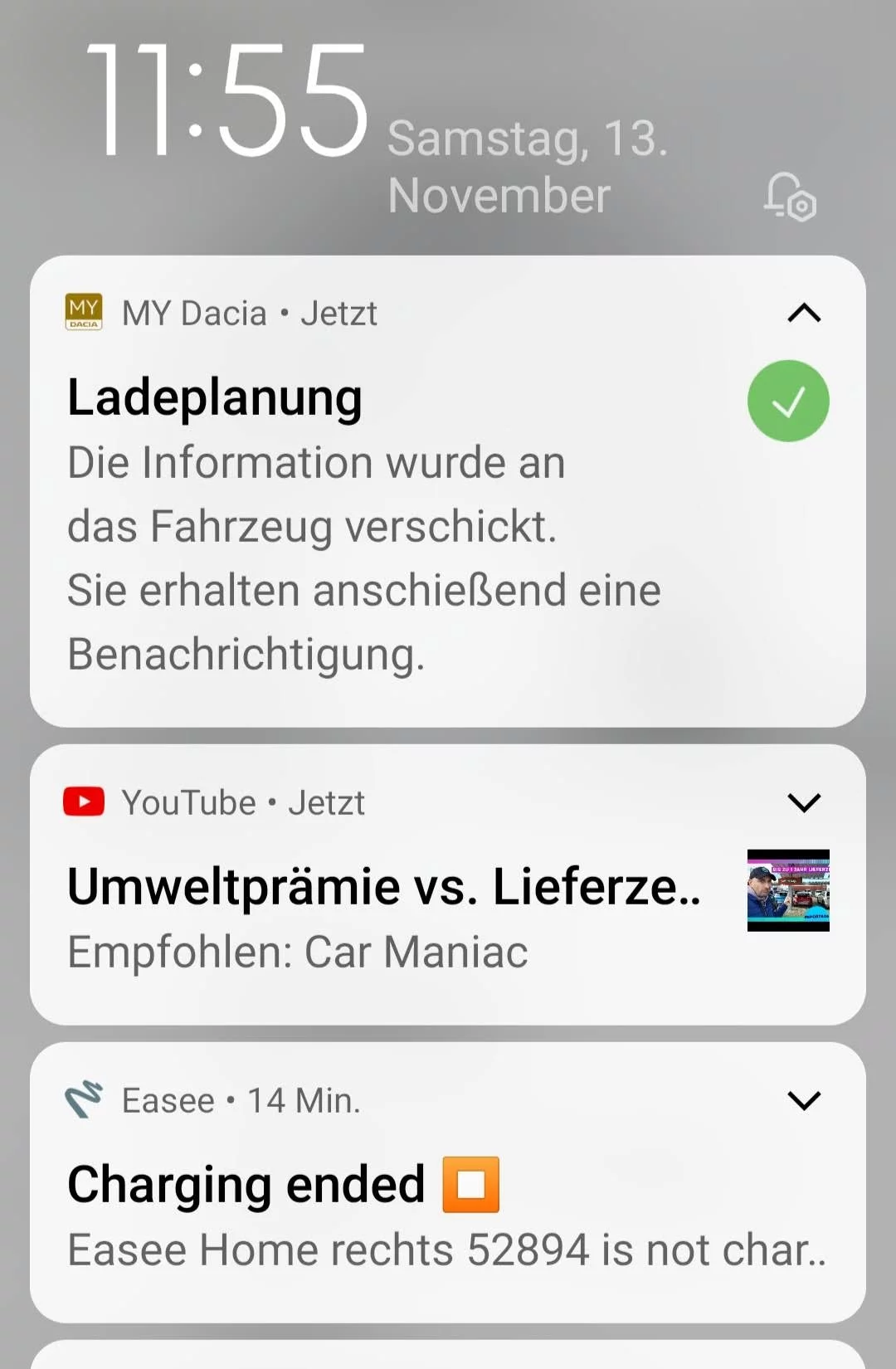
Task: Collapse the MY Dacia notification
Action: [803, 313]
